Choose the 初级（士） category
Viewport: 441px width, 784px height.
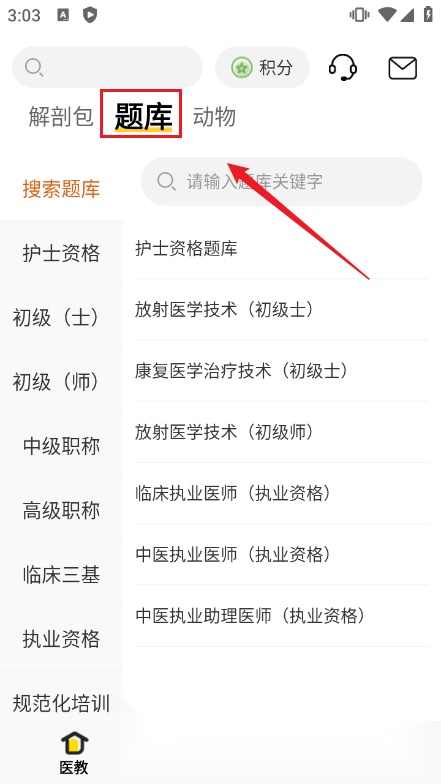(x=61, y=318)
